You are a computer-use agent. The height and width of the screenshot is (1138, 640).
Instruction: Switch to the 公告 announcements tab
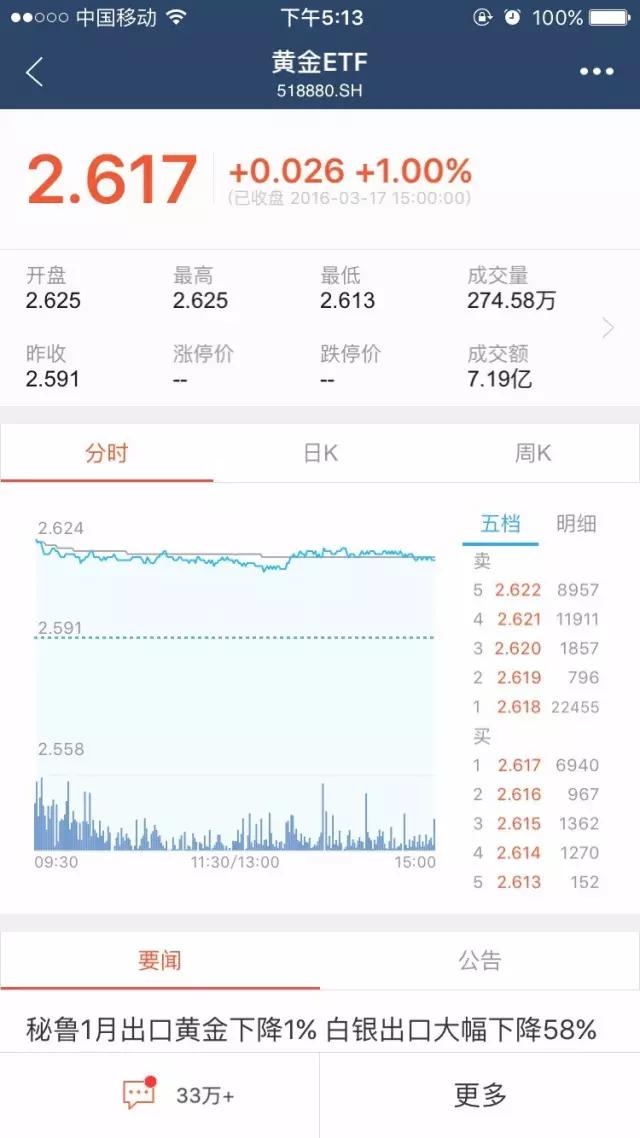tap(480, 961)
